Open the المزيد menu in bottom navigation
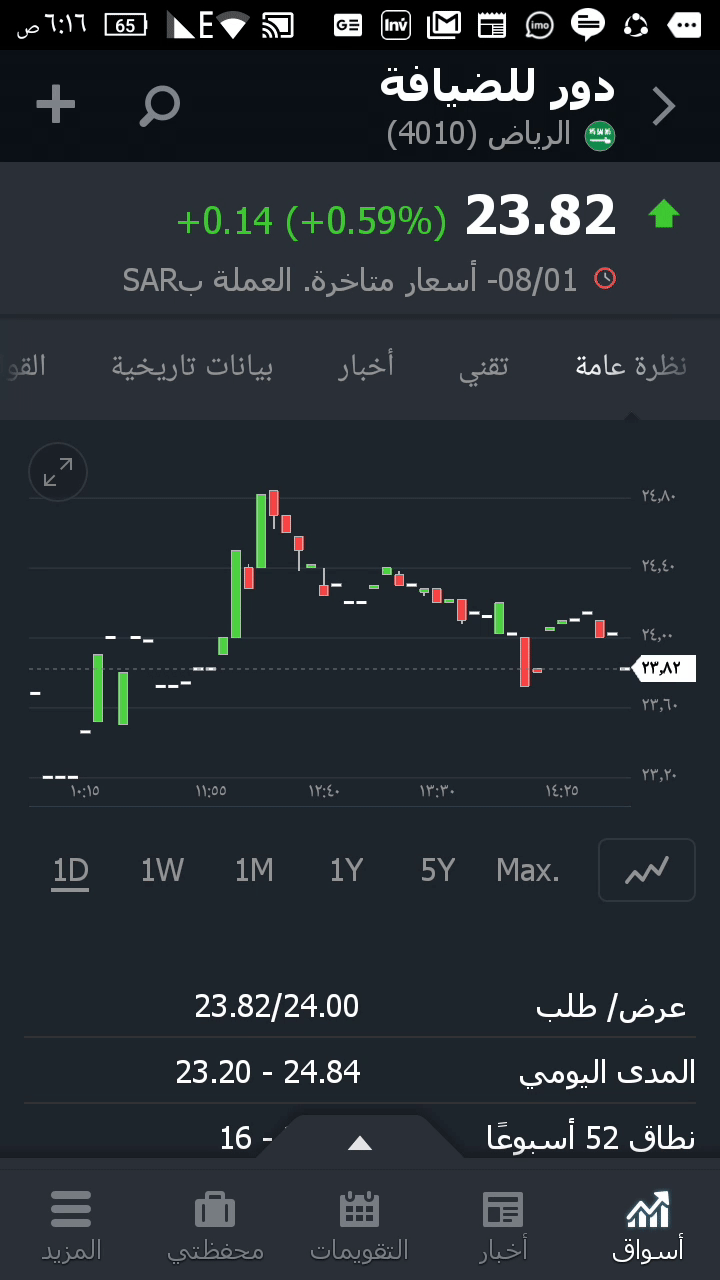720x1280 pixels. pos(71,1225)
